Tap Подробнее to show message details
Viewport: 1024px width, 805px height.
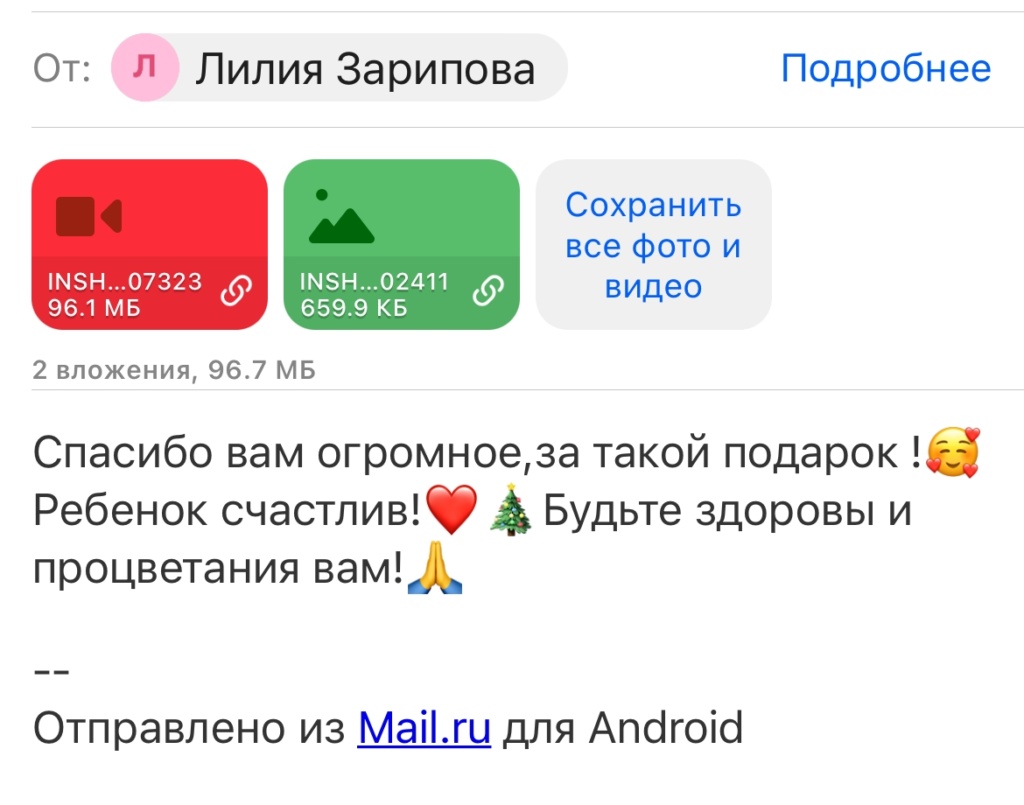[x=886, y=68]
